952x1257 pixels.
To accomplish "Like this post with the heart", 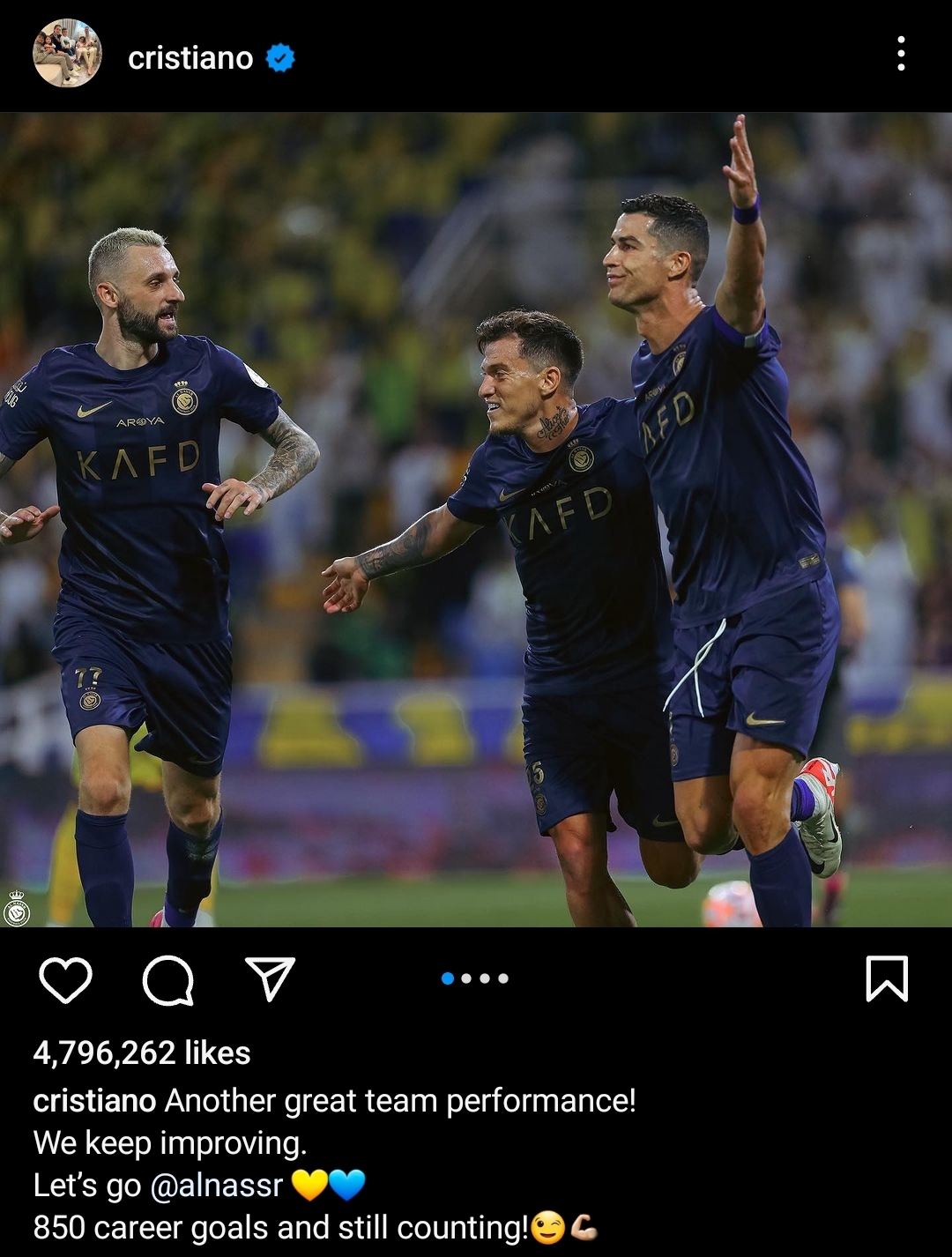I will [x=66, y=979].
